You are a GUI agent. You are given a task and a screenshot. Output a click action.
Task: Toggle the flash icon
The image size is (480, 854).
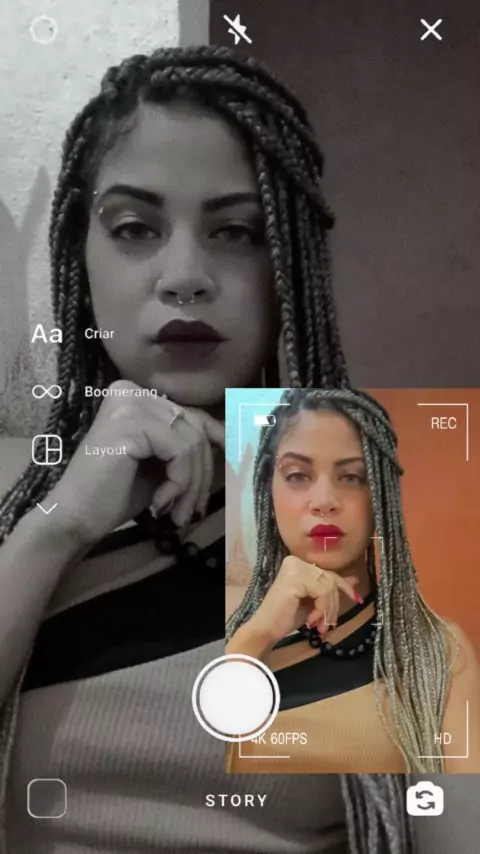[238, 29]
